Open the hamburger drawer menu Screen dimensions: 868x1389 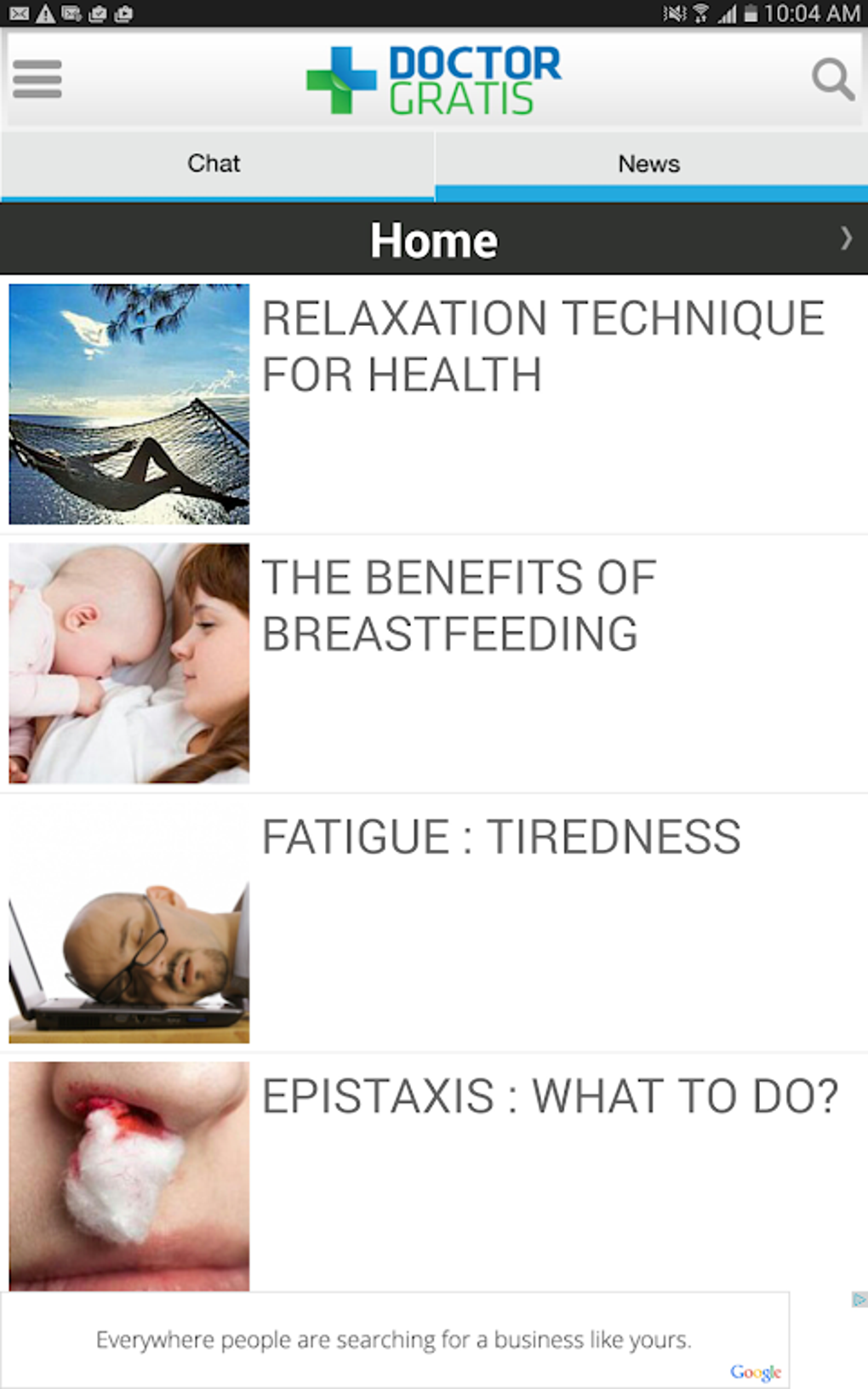point(37,79)
